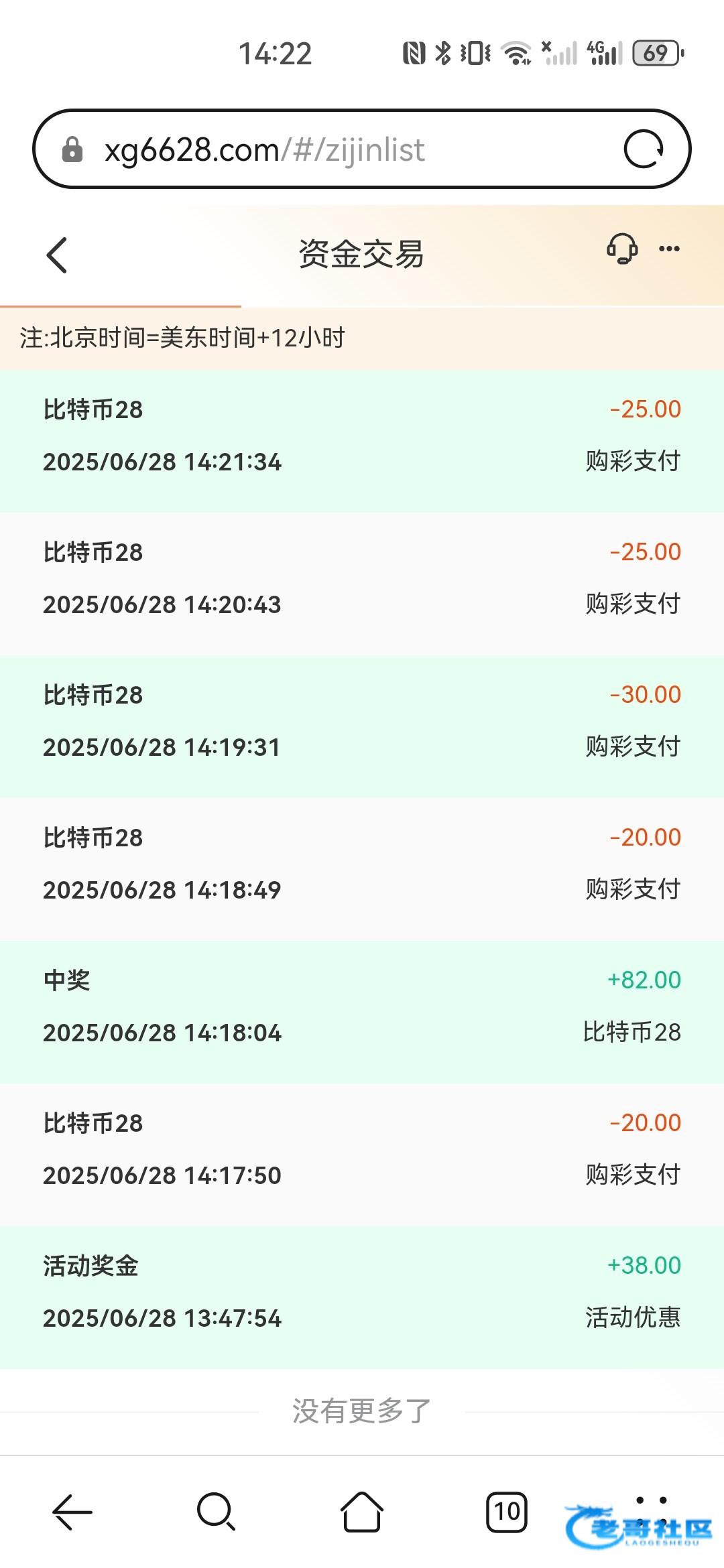Reload the page with refresh icon
The height and width of the screenshot is (1568, 724).
point(644,149)
